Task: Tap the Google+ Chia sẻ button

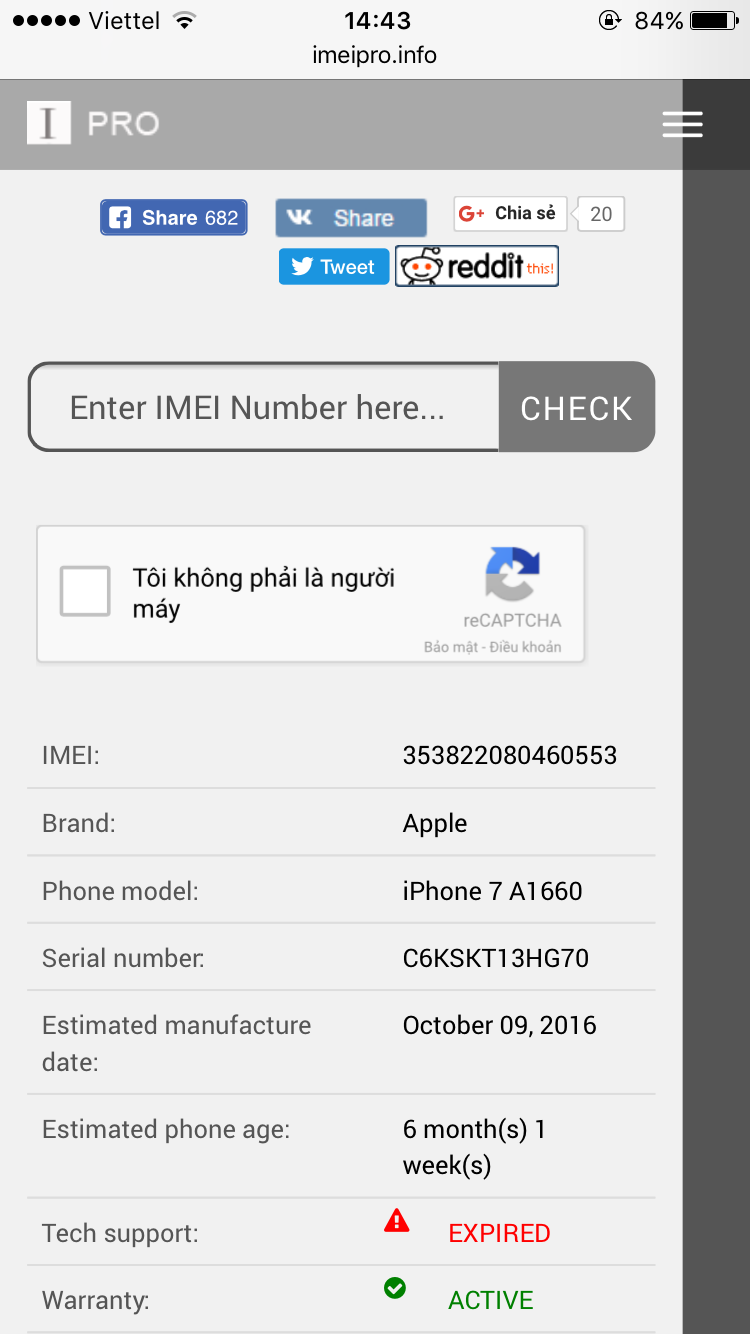Action: [x=510, y=214]
